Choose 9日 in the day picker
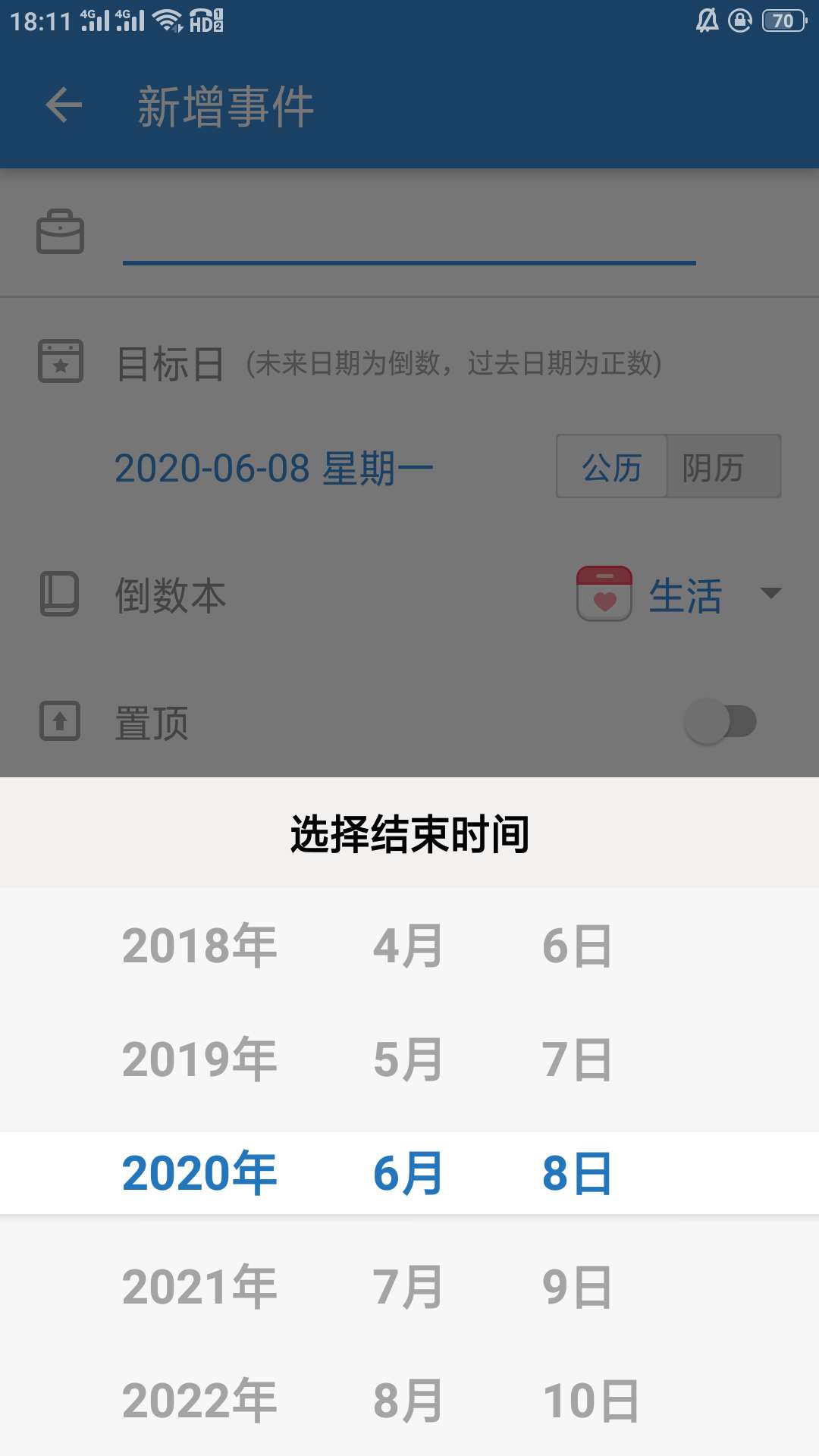Image resolution: width=819 pixels, height=1456 pixels. tap(576, 1286)
